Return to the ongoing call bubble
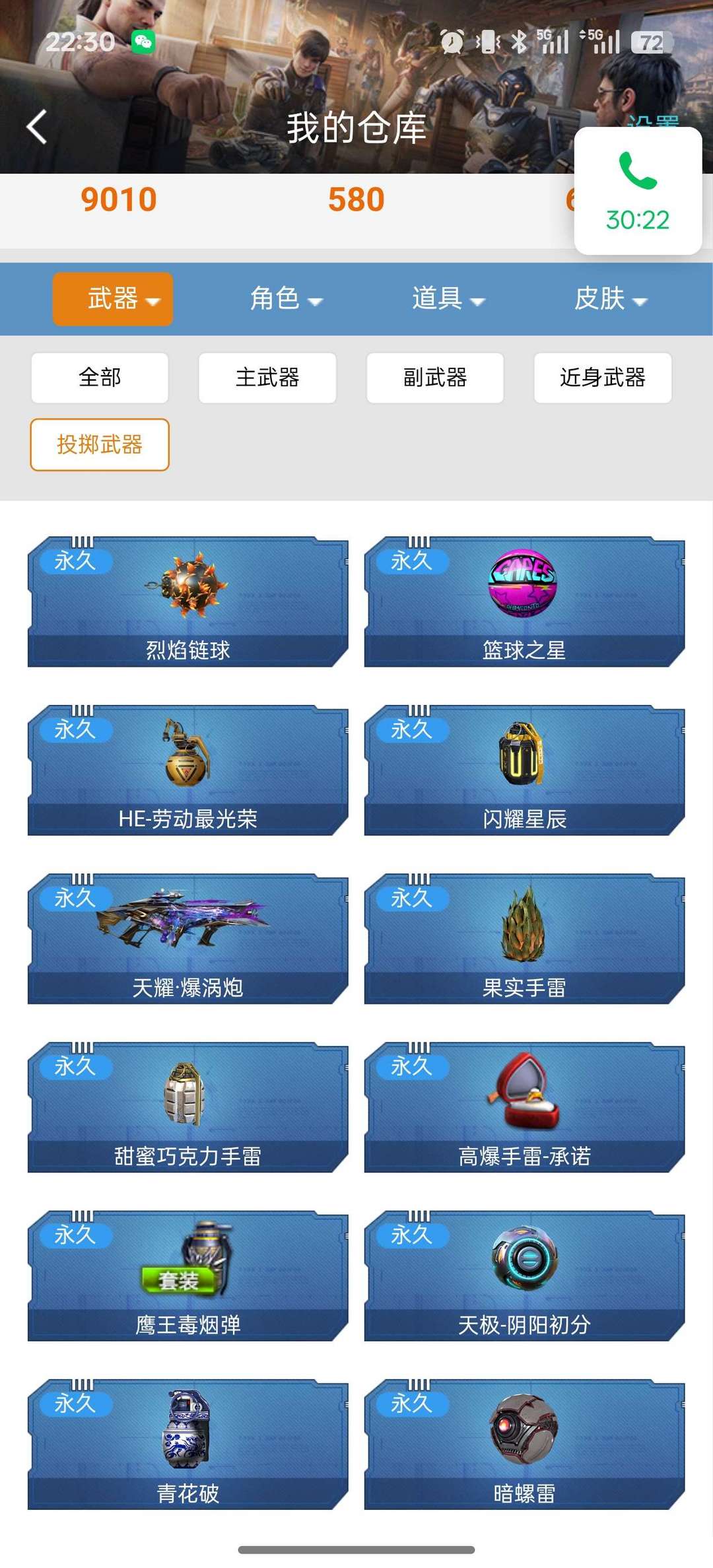The width and height of the screenshot is (713, 1568). click(638, 191)
